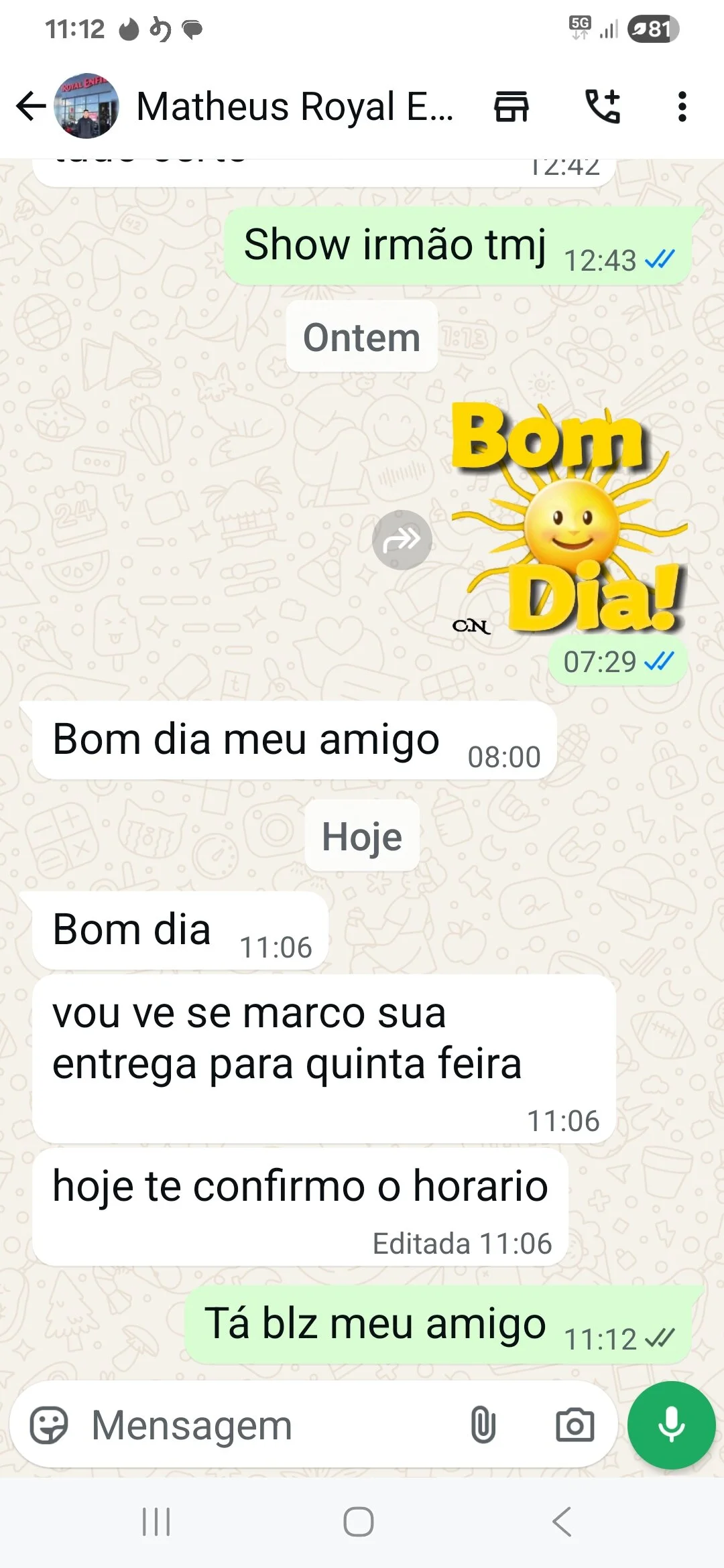The image size is (724, 1568).
Task: Open the overflow menu
Action: point(682,107)
